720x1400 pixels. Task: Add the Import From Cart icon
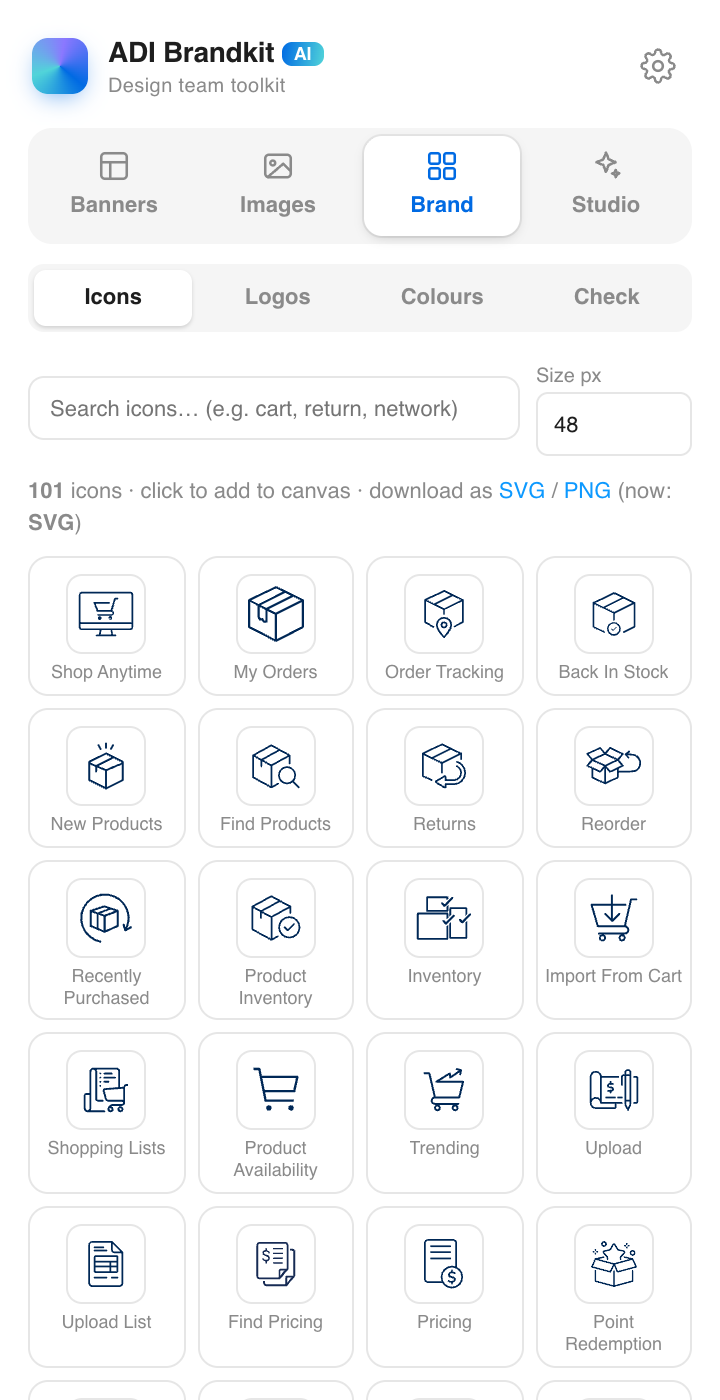coord(614,940)
